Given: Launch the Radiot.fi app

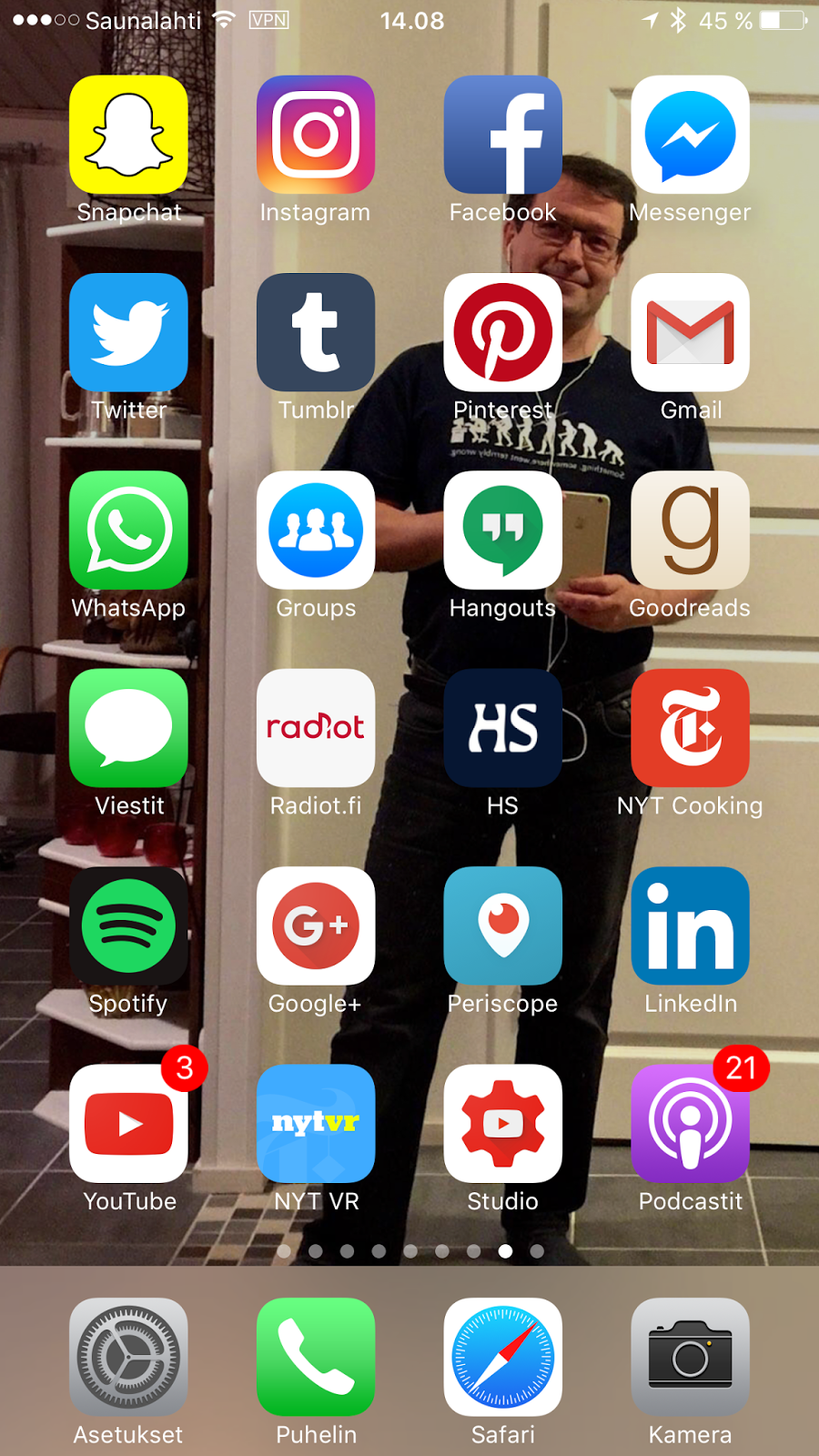Looking at the screenshot, I should point(316,728).
